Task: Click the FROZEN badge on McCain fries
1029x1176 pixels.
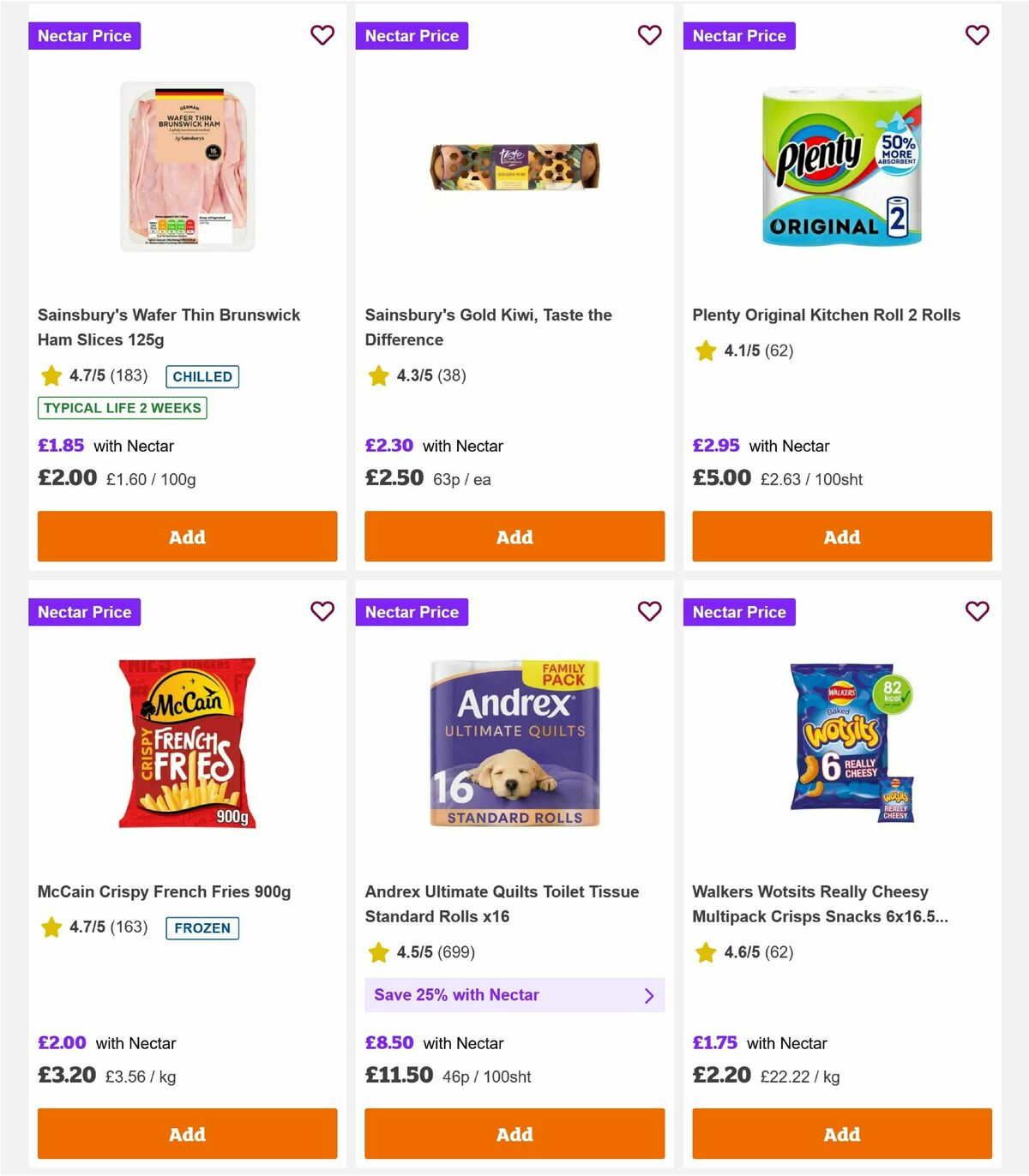Action: (202, 927)
